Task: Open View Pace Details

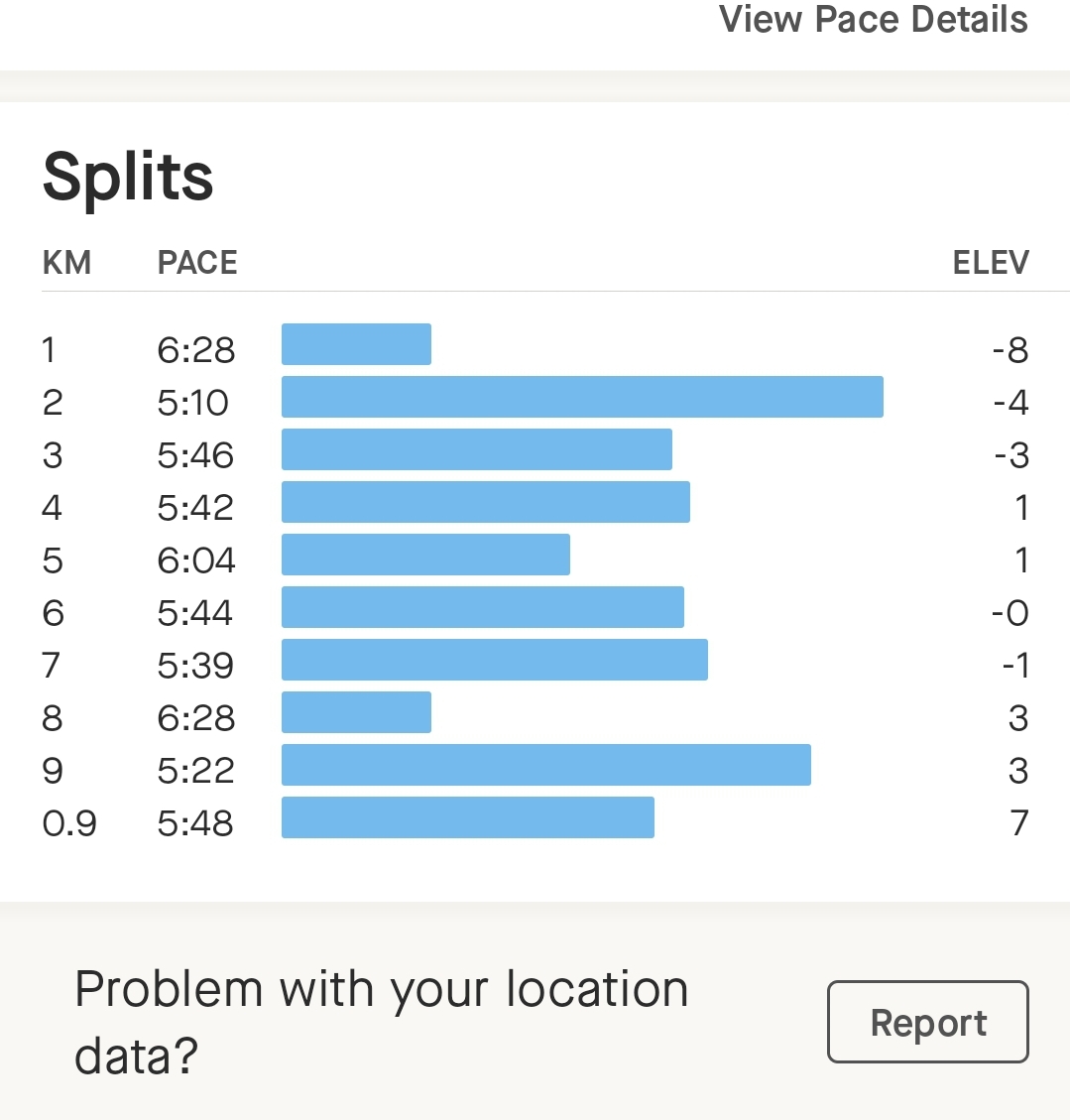Action: [x=873, y=20]
